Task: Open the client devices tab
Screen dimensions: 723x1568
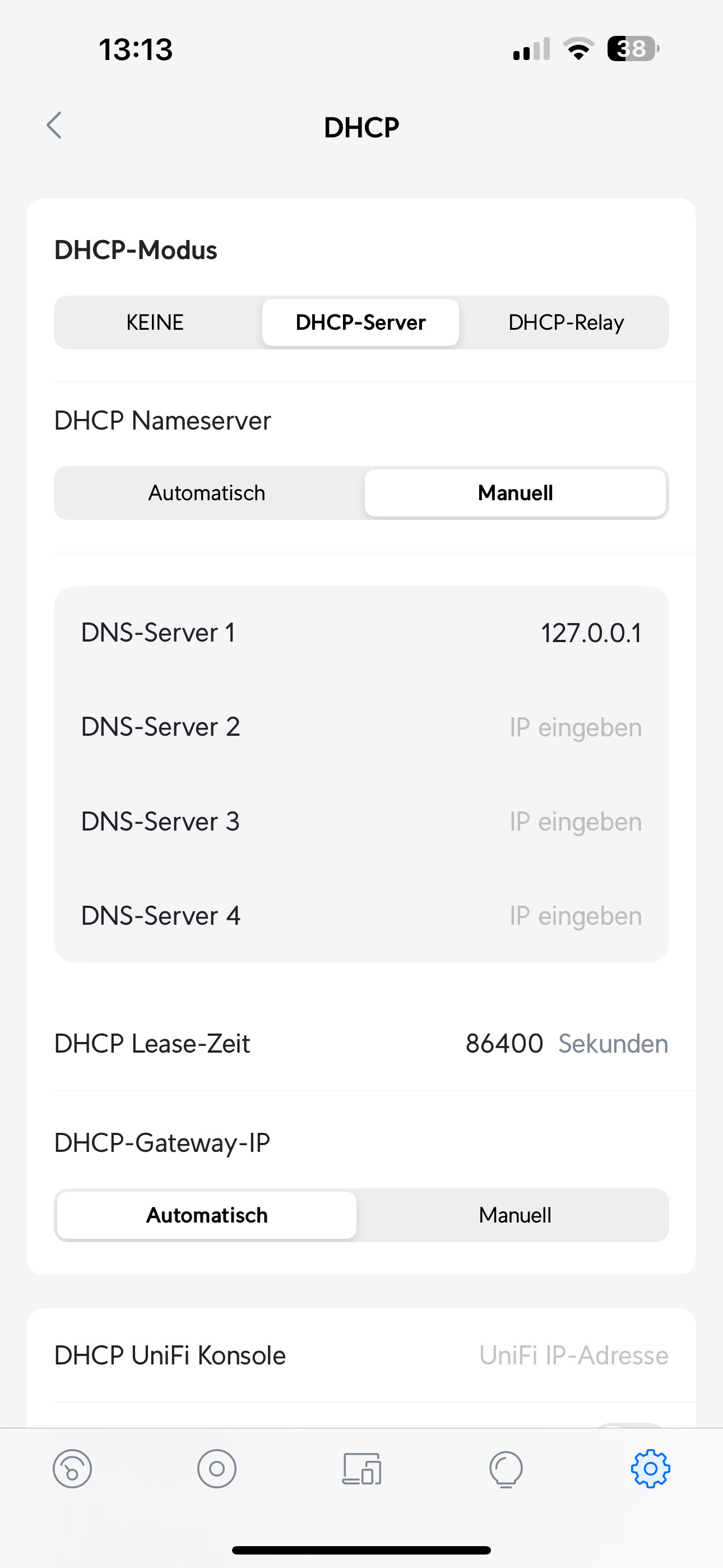Action: (361, 1469)
